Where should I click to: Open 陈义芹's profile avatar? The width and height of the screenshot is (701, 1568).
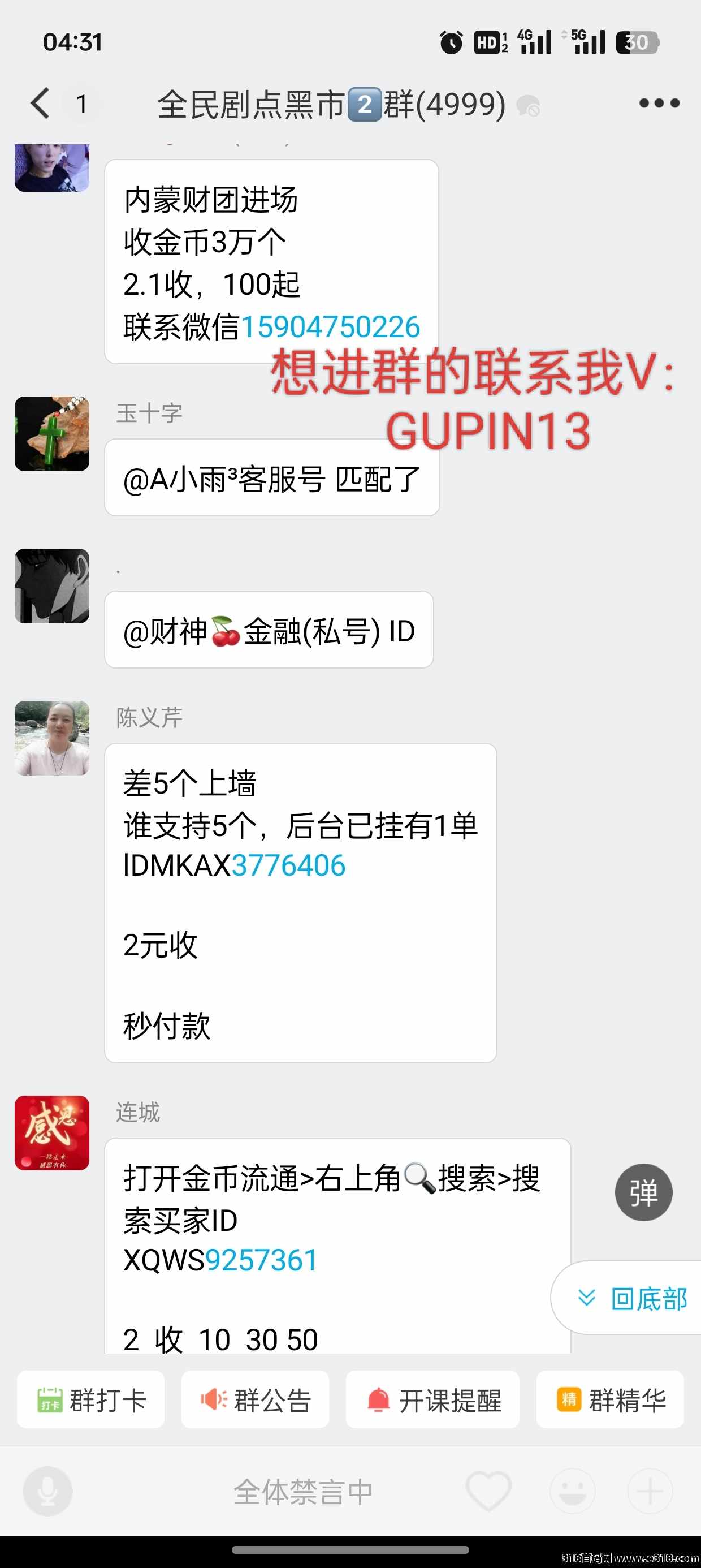pos(51,738)
